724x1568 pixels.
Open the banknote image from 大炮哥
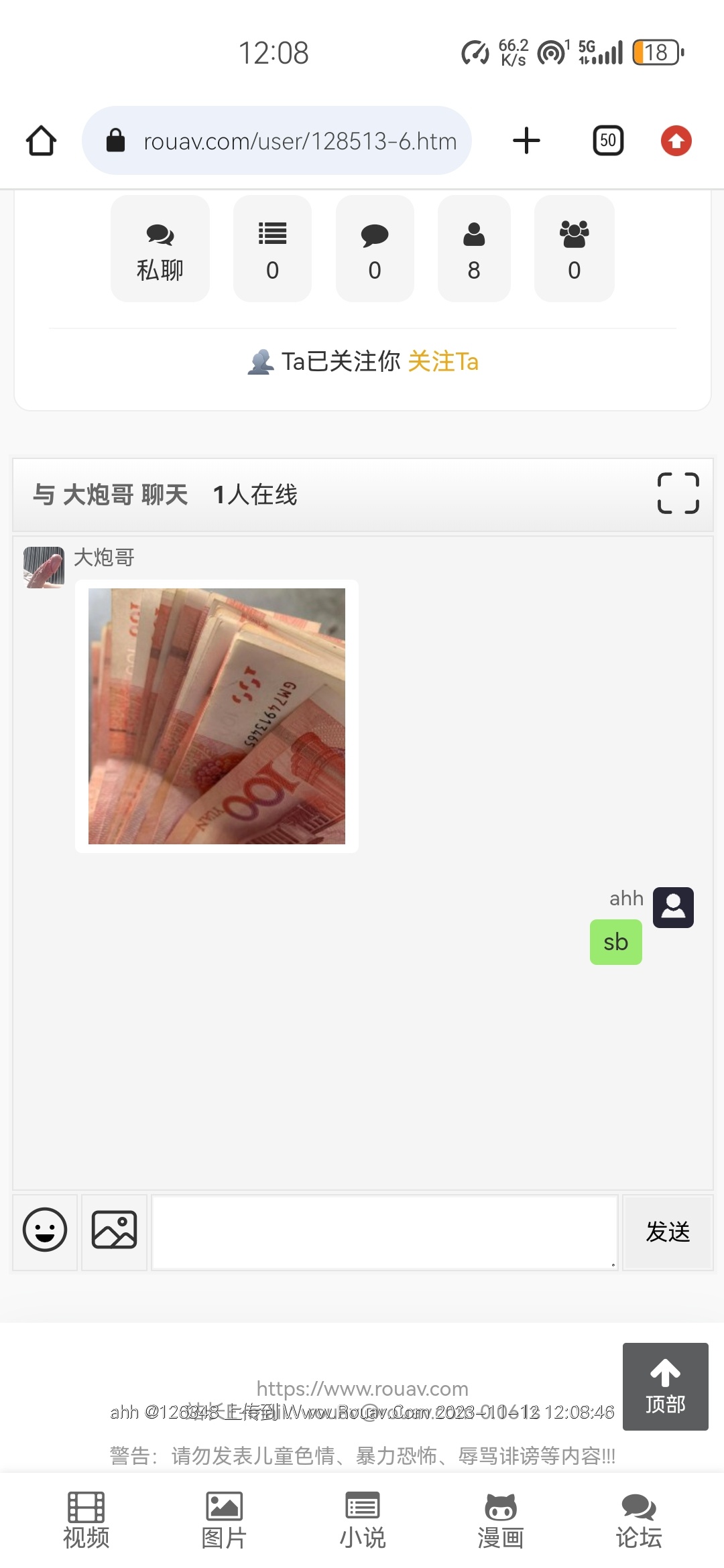[217, 716]
